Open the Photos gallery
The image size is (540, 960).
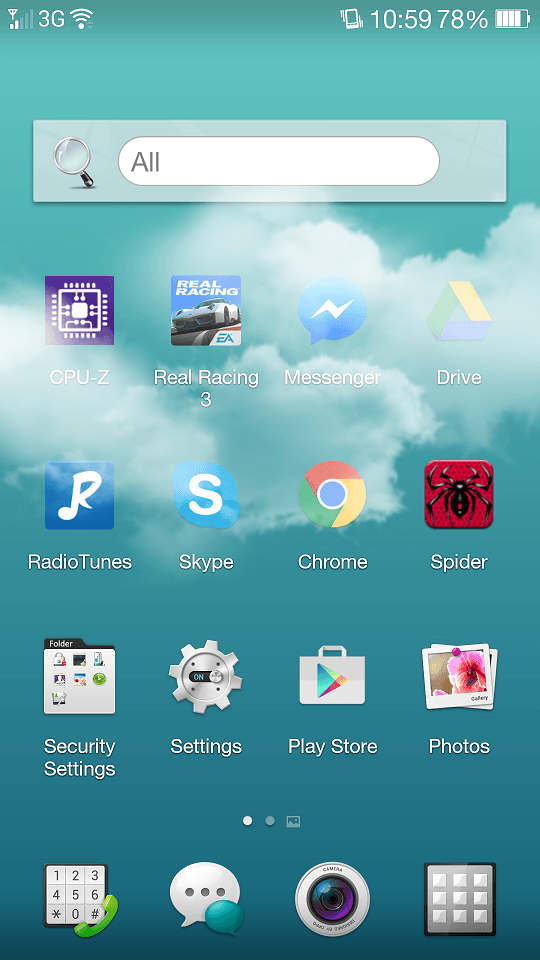(459, 677)
